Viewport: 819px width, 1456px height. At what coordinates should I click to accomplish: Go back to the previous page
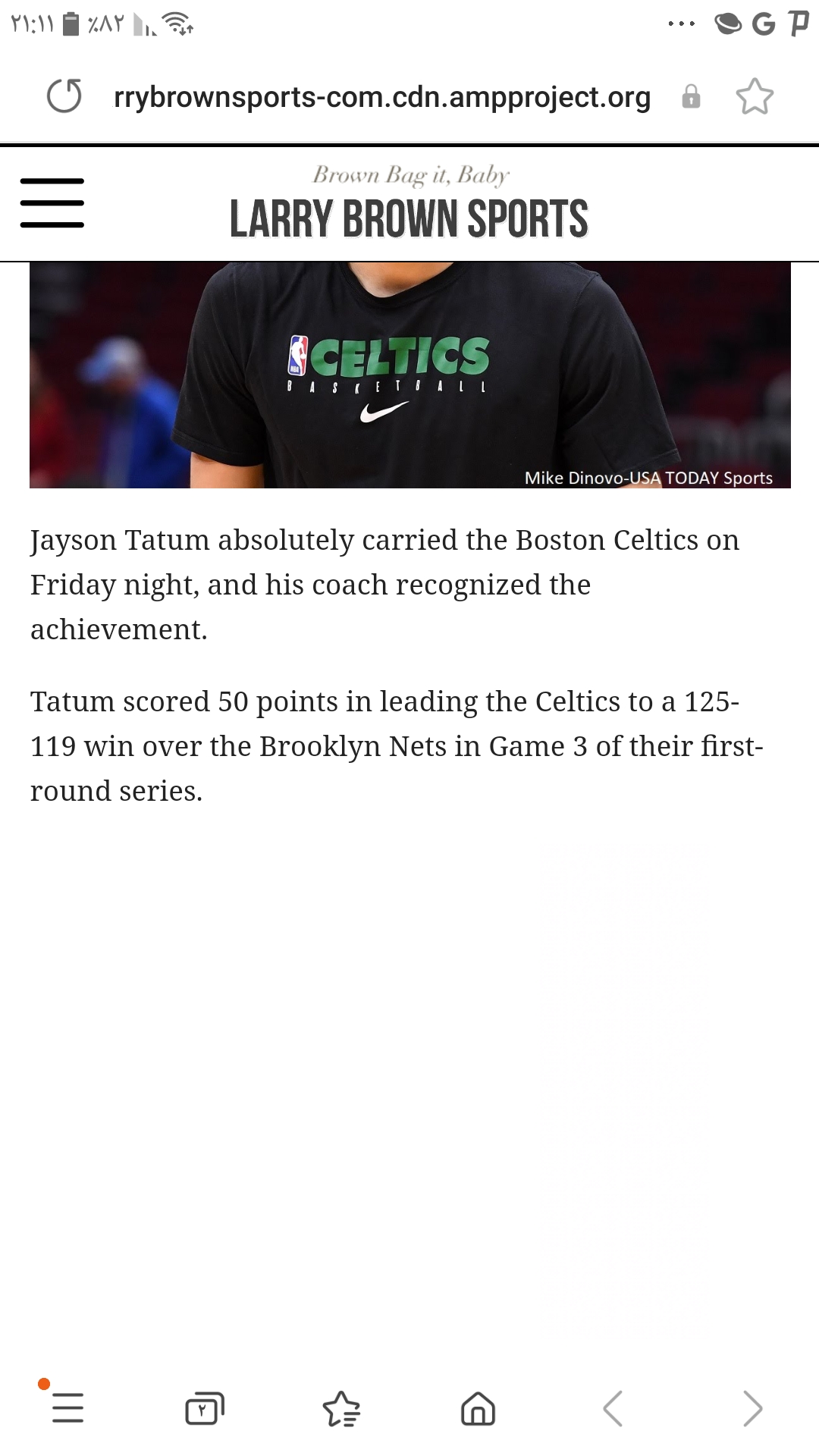click(613, 1408)
